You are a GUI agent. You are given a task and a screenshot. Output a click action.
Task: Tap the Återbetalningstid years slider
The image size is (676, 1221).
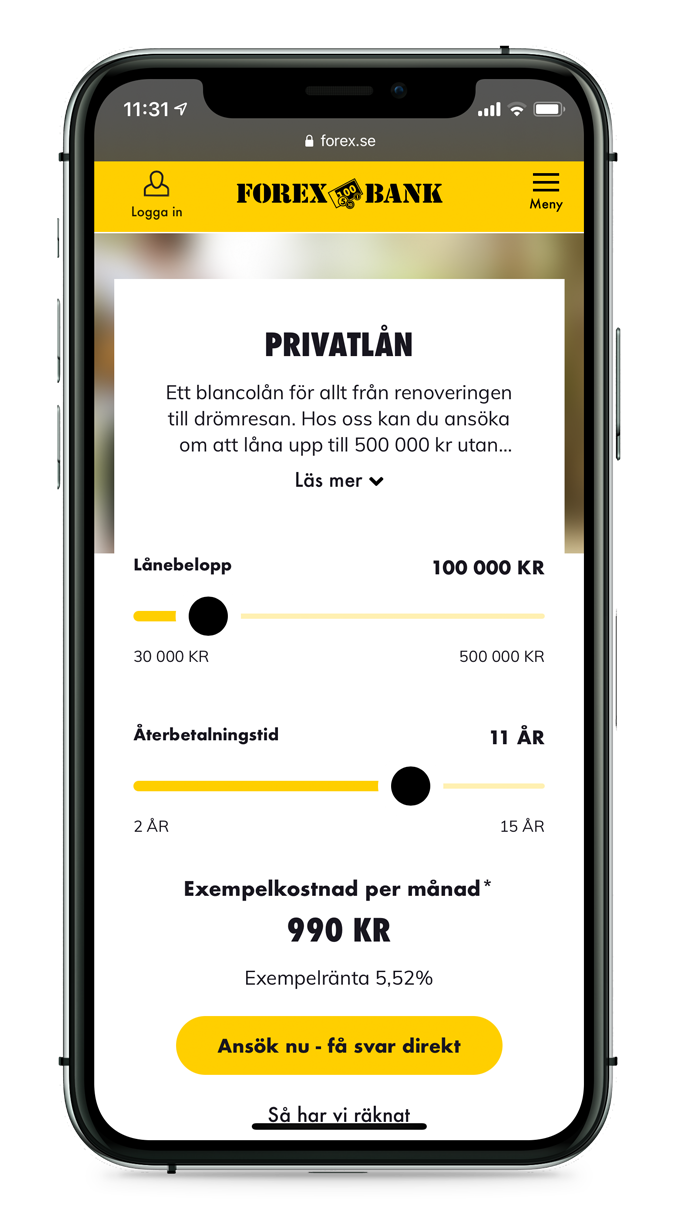pos(339,786)
